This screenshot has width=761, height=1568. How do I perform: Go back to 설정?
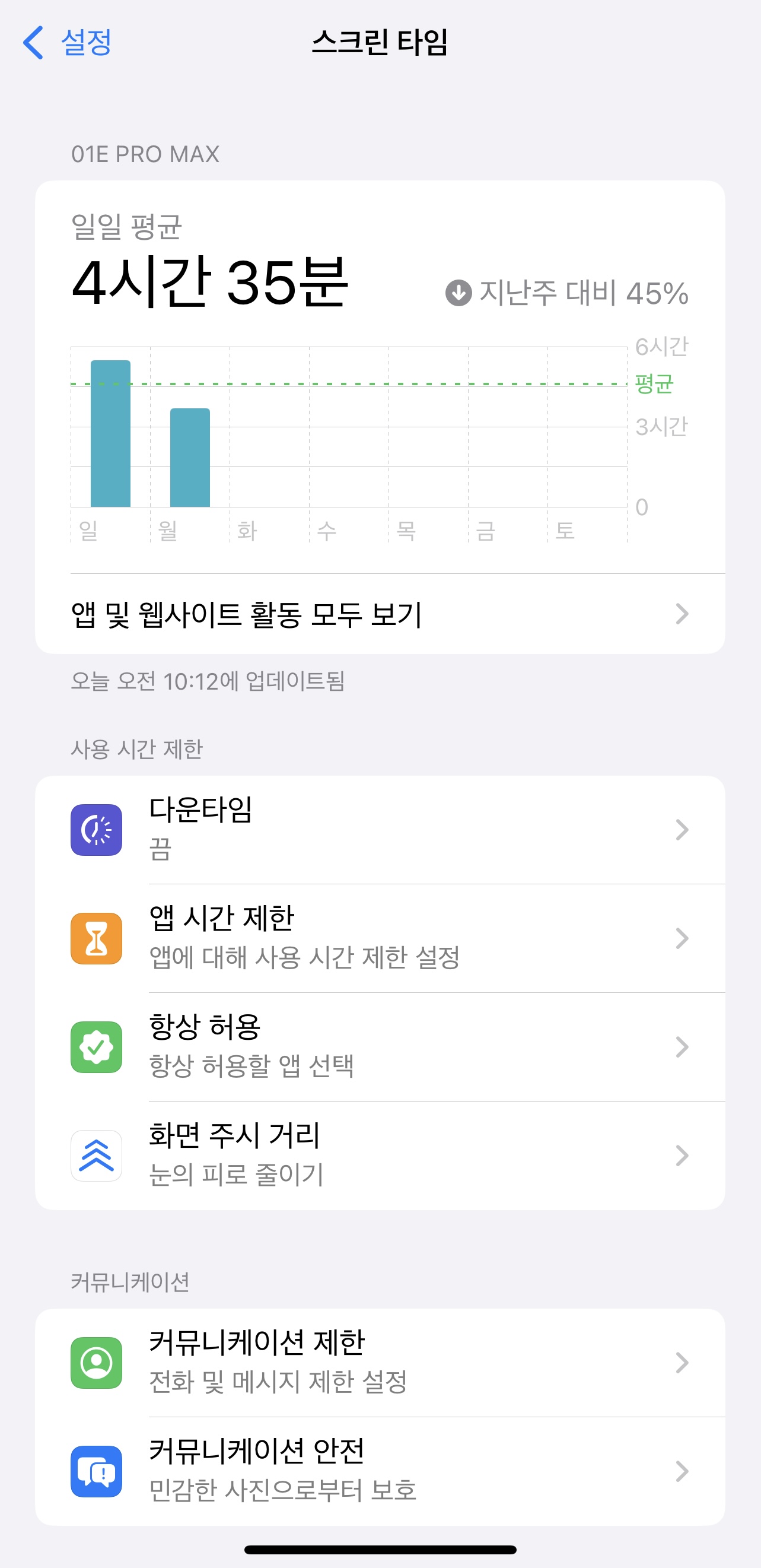coord(67,43)
